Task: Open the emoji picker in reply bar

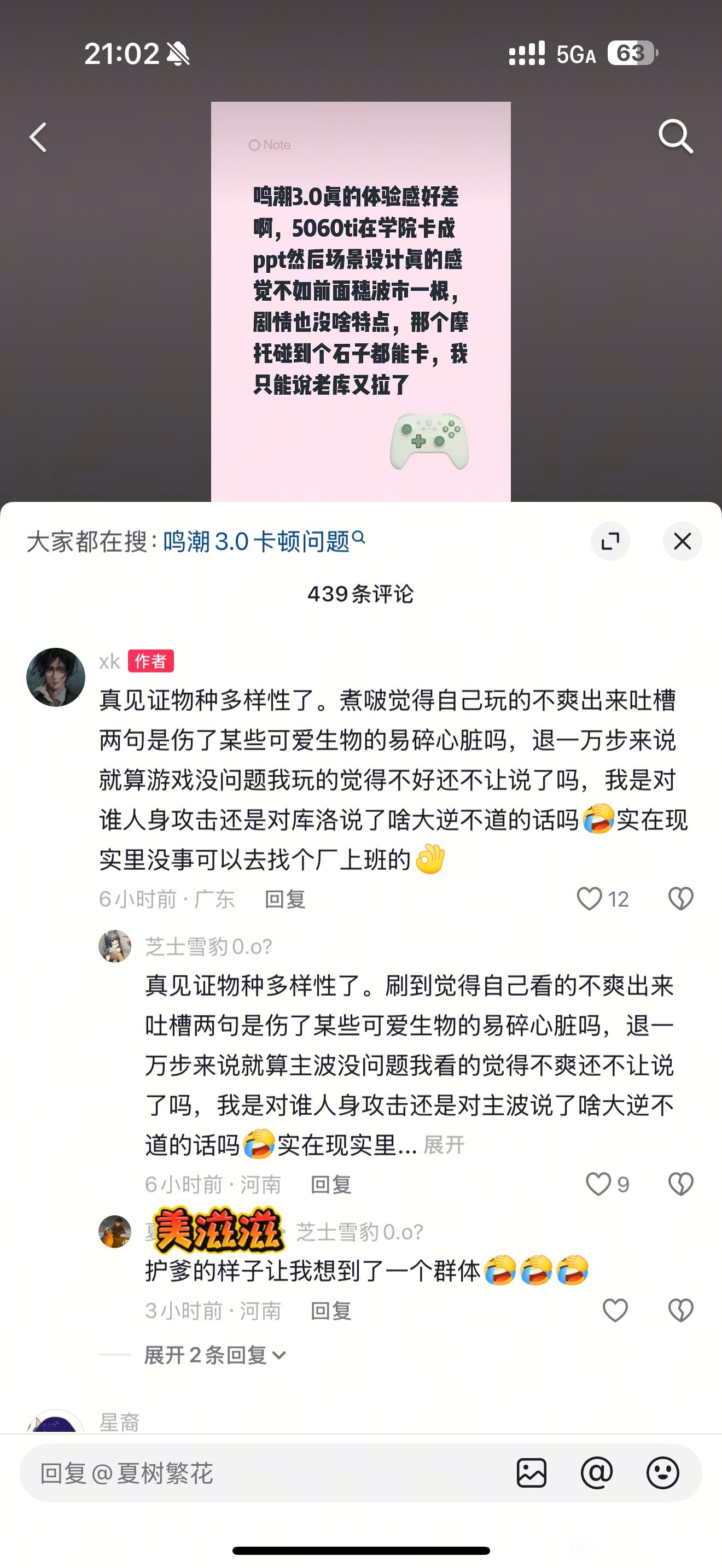Action: pyautogui.click(x=662, y=1473)
